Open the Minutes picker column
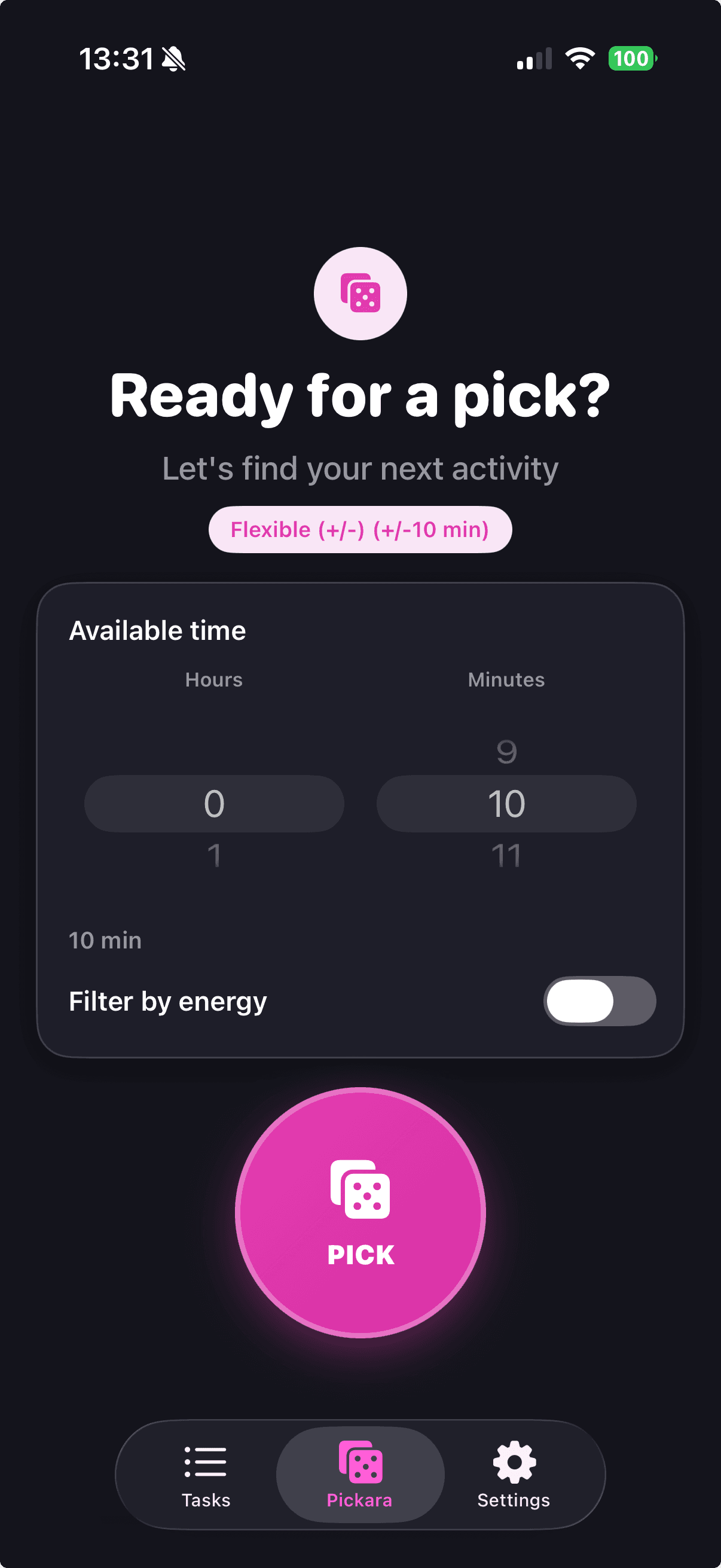Viewport: 721px width, 1568px height. 507,803
